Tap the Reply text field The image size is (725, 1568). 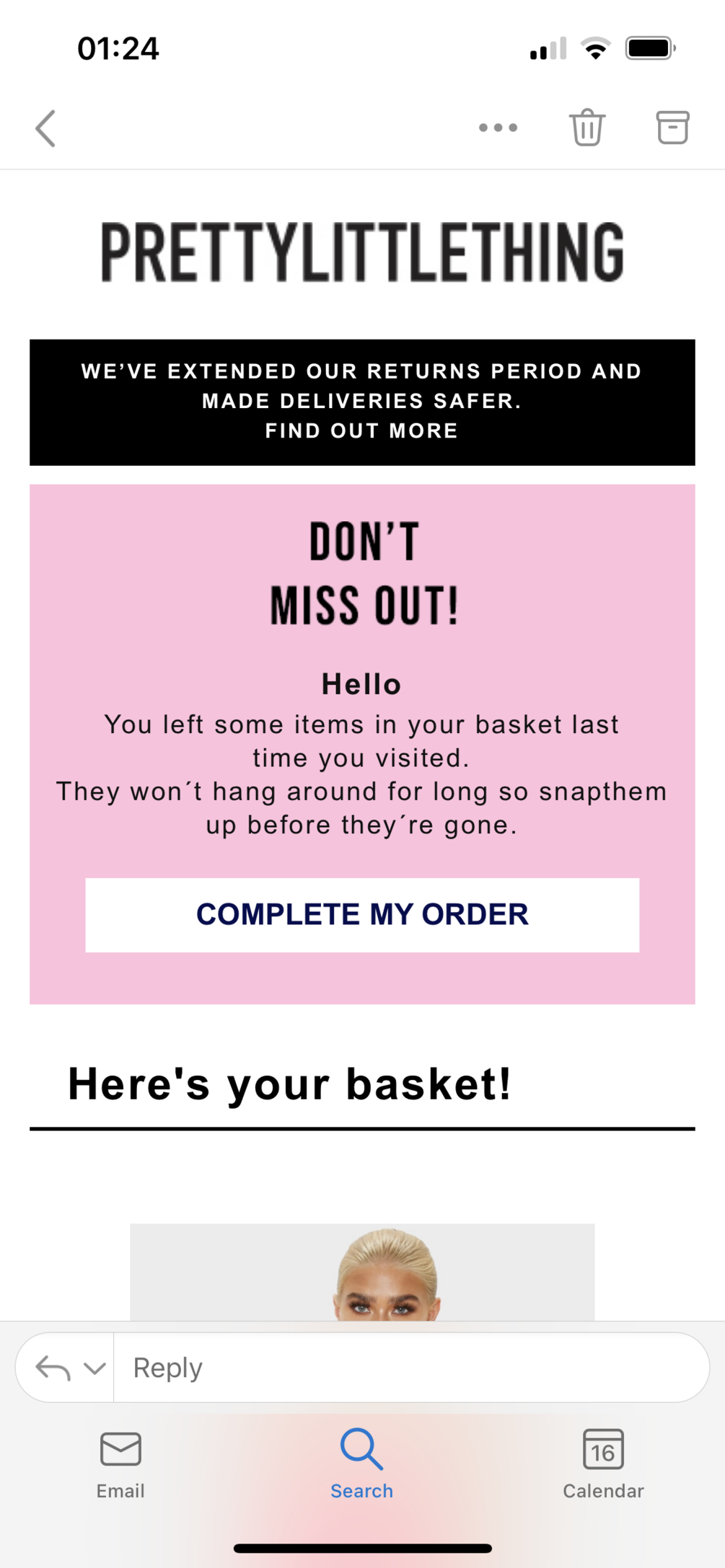pos(411,1368)
